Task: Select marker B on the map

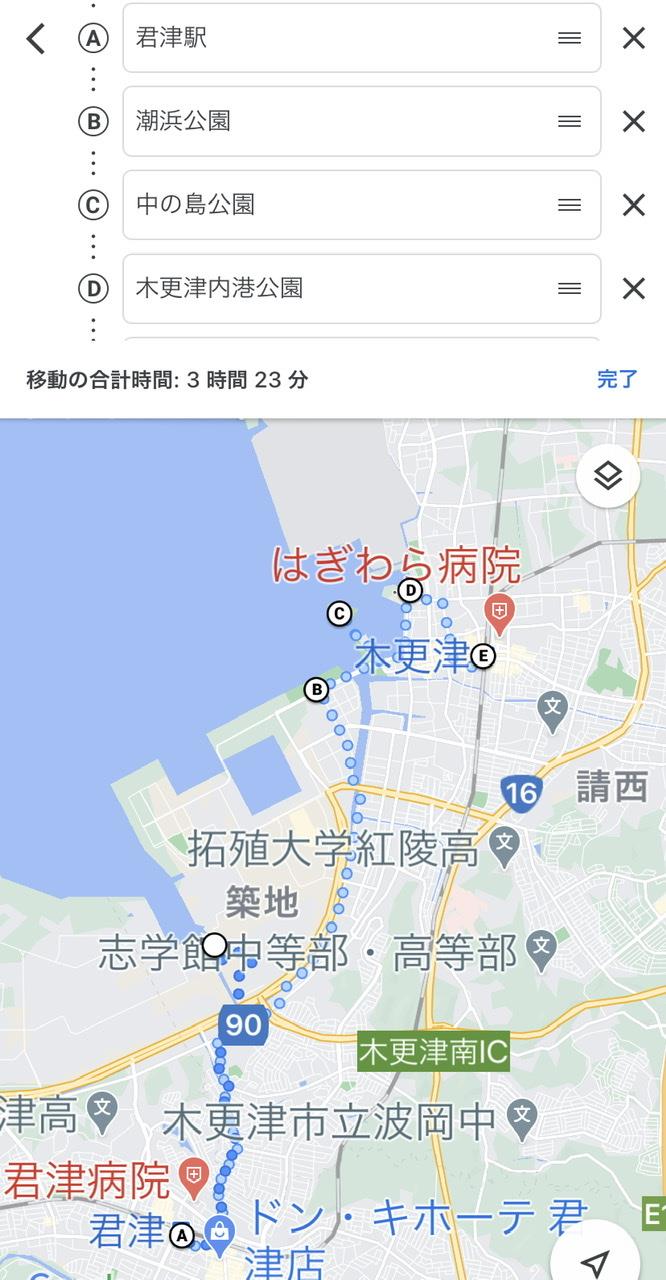Action: (x=316, y=690)
